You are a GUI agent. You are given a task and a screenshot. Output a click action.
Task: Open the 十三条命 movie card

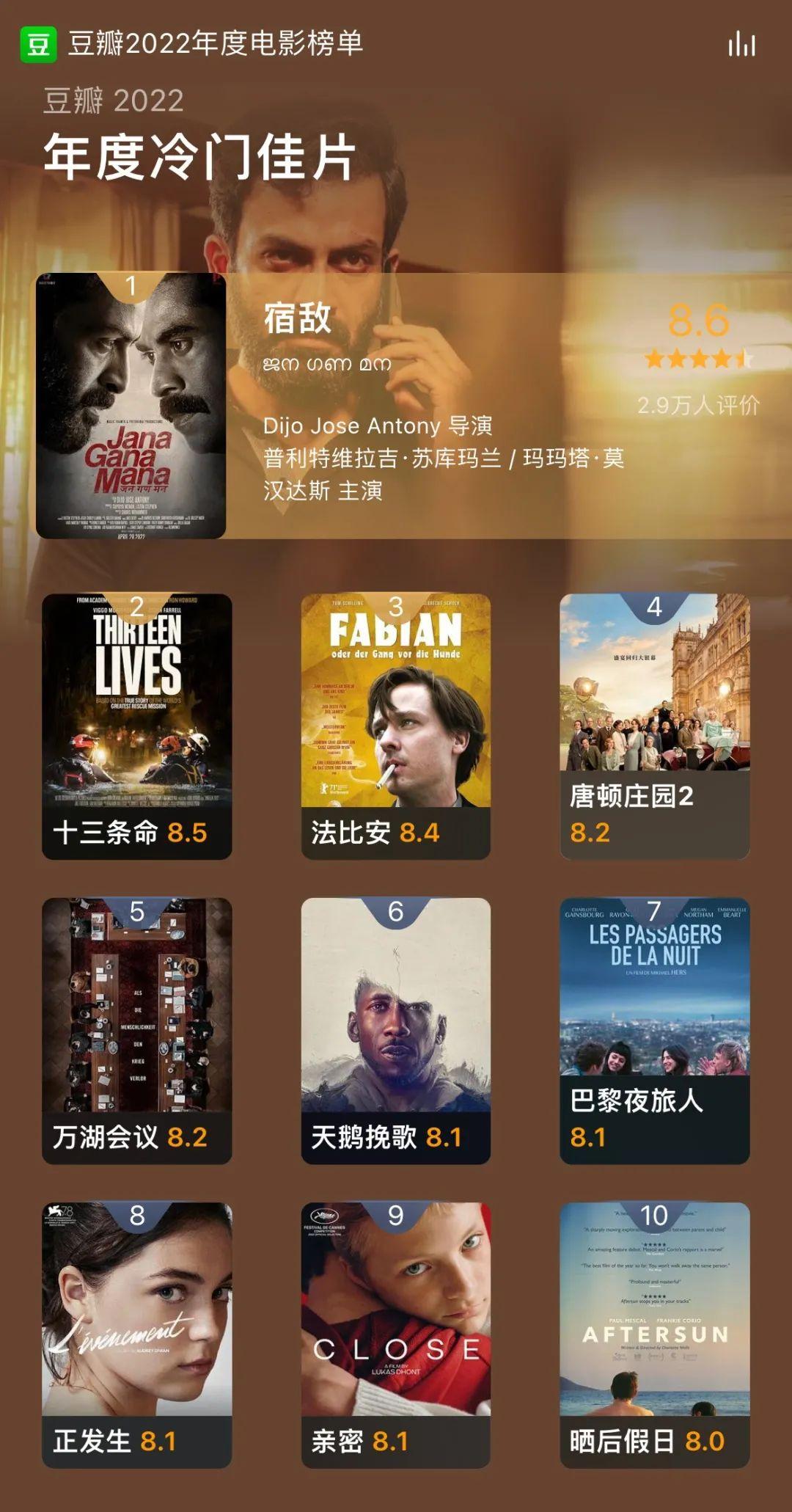pyautogui.click(x=137, y=726)
